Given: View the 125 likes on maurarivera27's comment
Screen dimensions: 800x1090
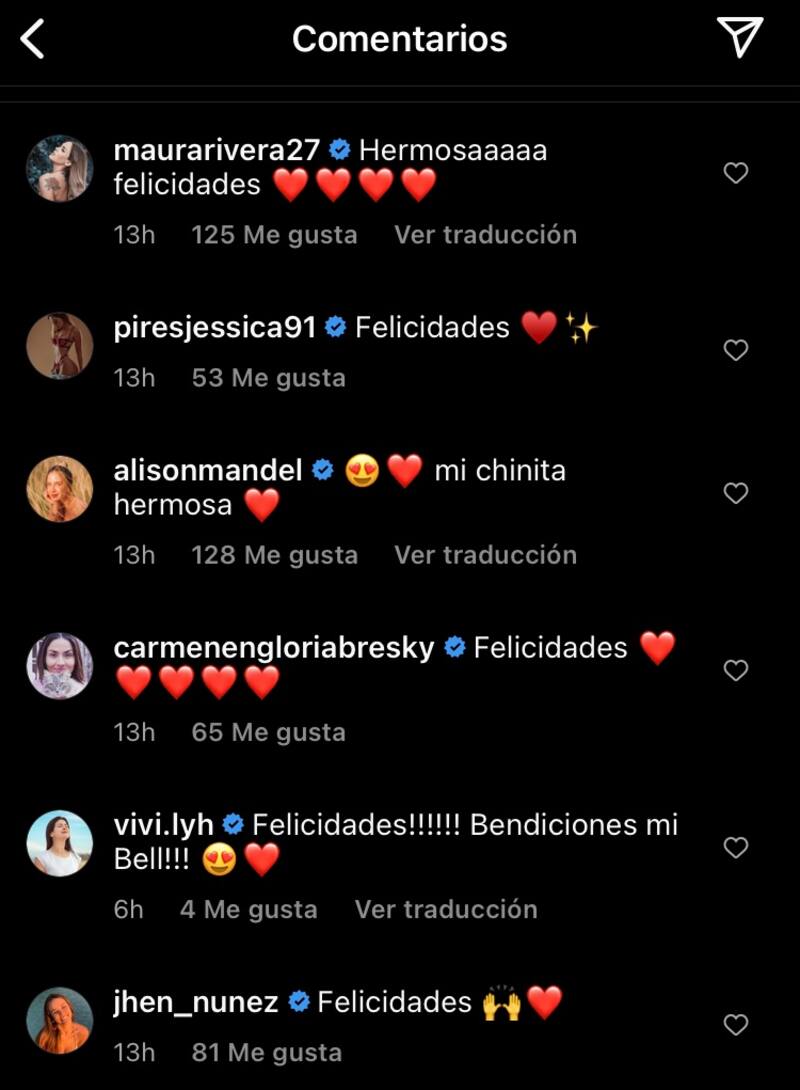Looking at the screenshot, I should pos(274,235).
